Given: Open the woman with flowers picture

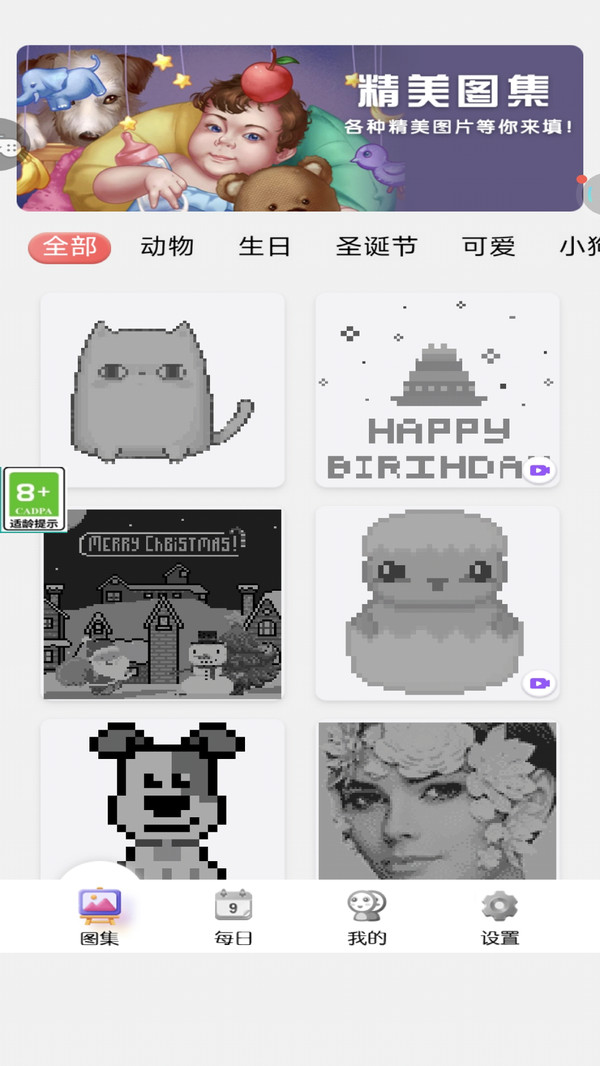Looking at the screenshot, I should coord(437,800).
